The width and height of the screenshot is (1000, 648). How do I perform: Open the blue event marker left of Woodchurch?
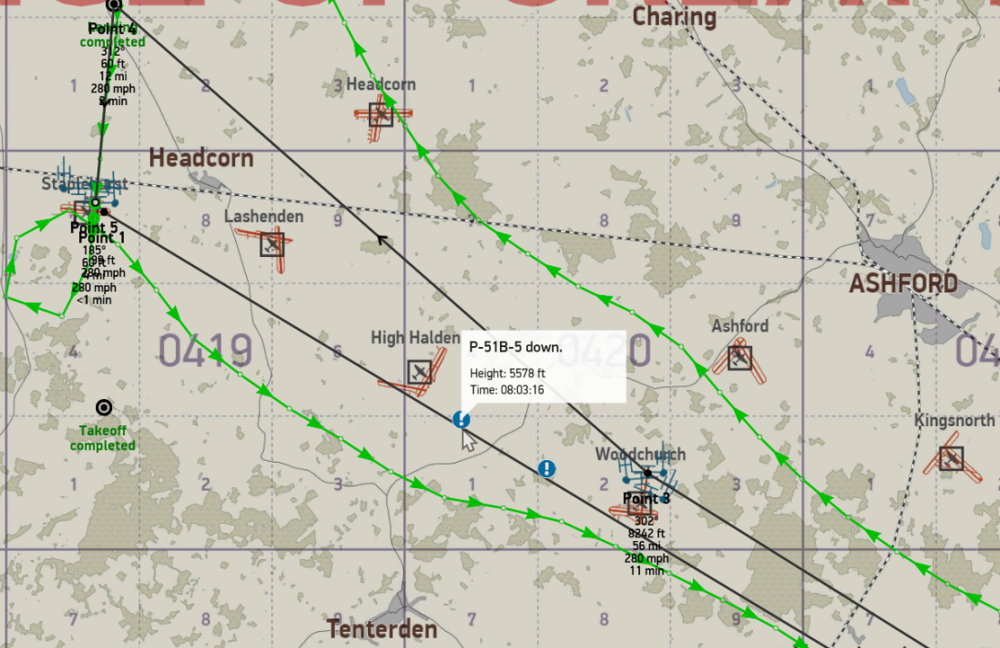coord(547,468)
